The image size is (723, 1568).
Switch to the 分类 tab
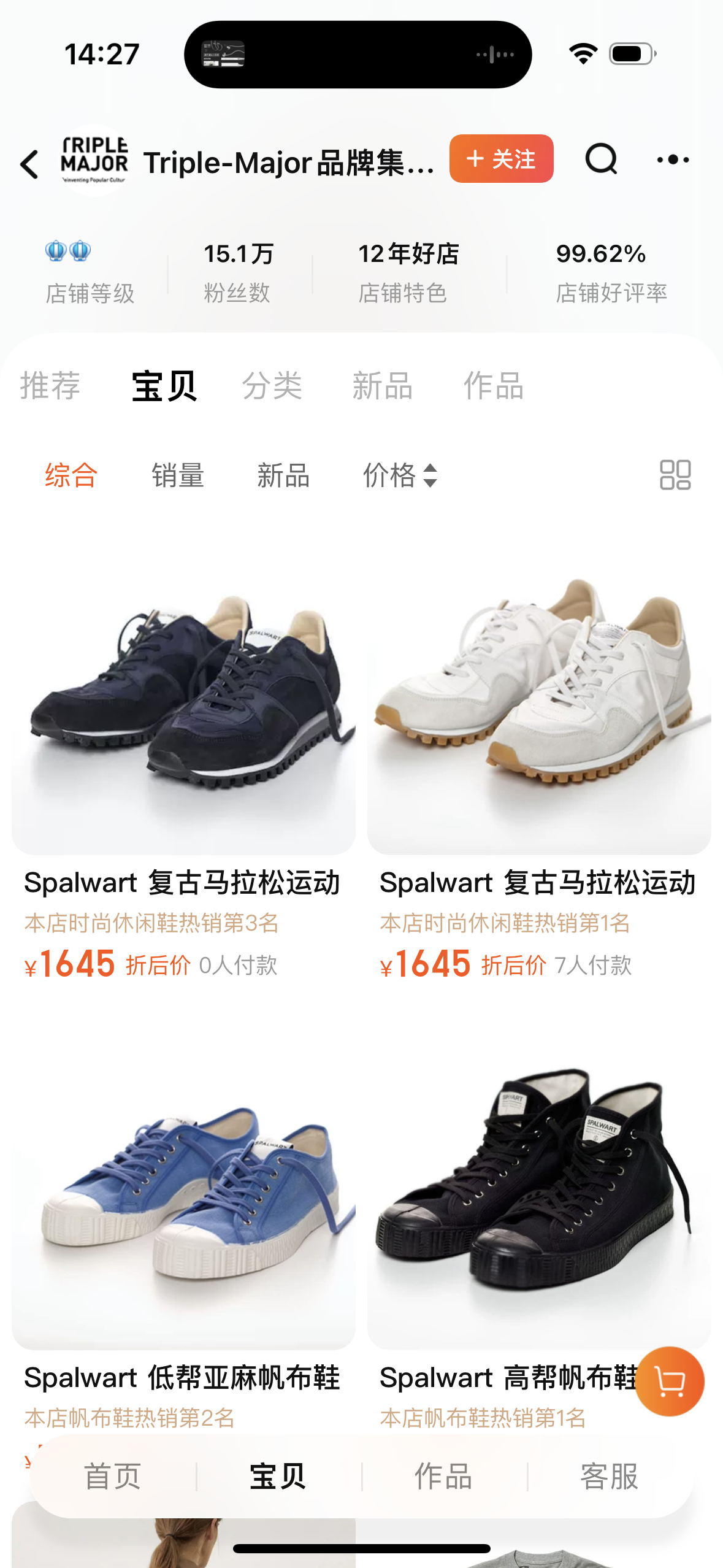(x=272, y=386)
